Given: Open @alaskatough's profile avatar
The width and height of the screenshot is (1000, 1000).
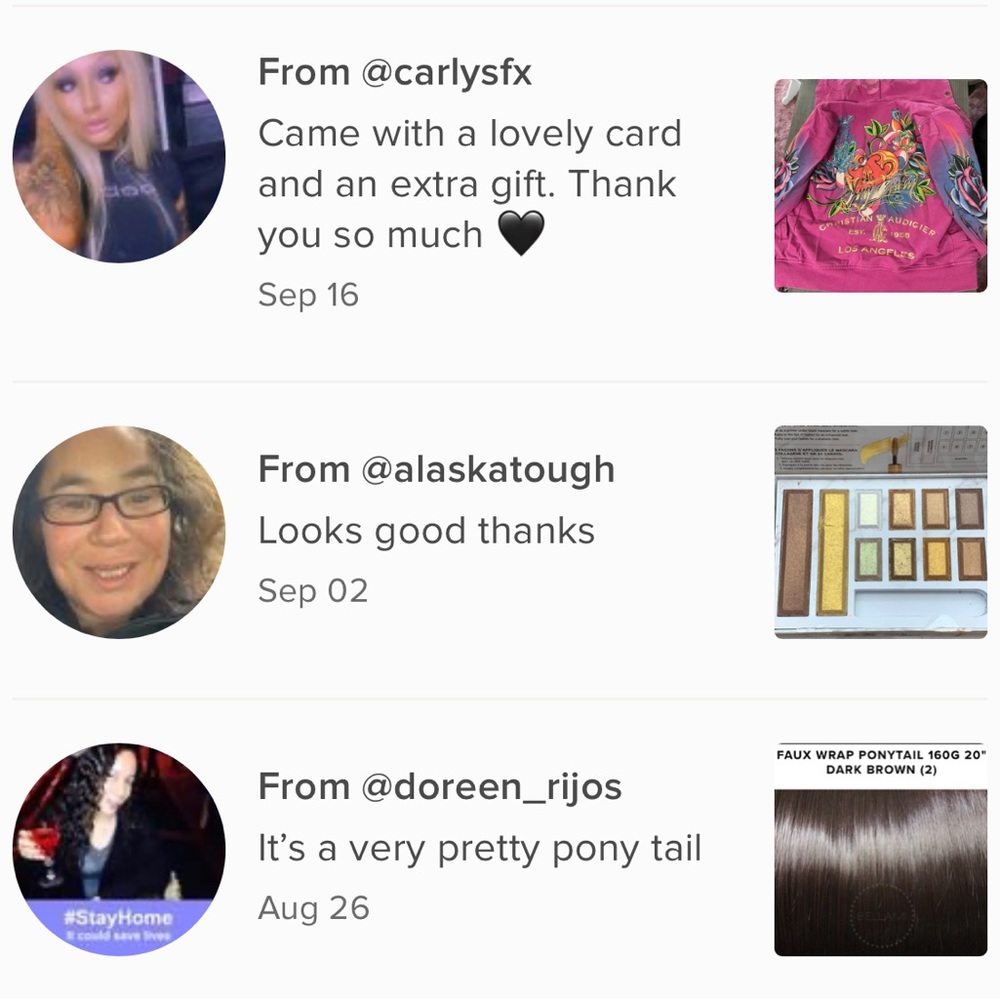Looking at the screenshot, I should tap(119, 532).
